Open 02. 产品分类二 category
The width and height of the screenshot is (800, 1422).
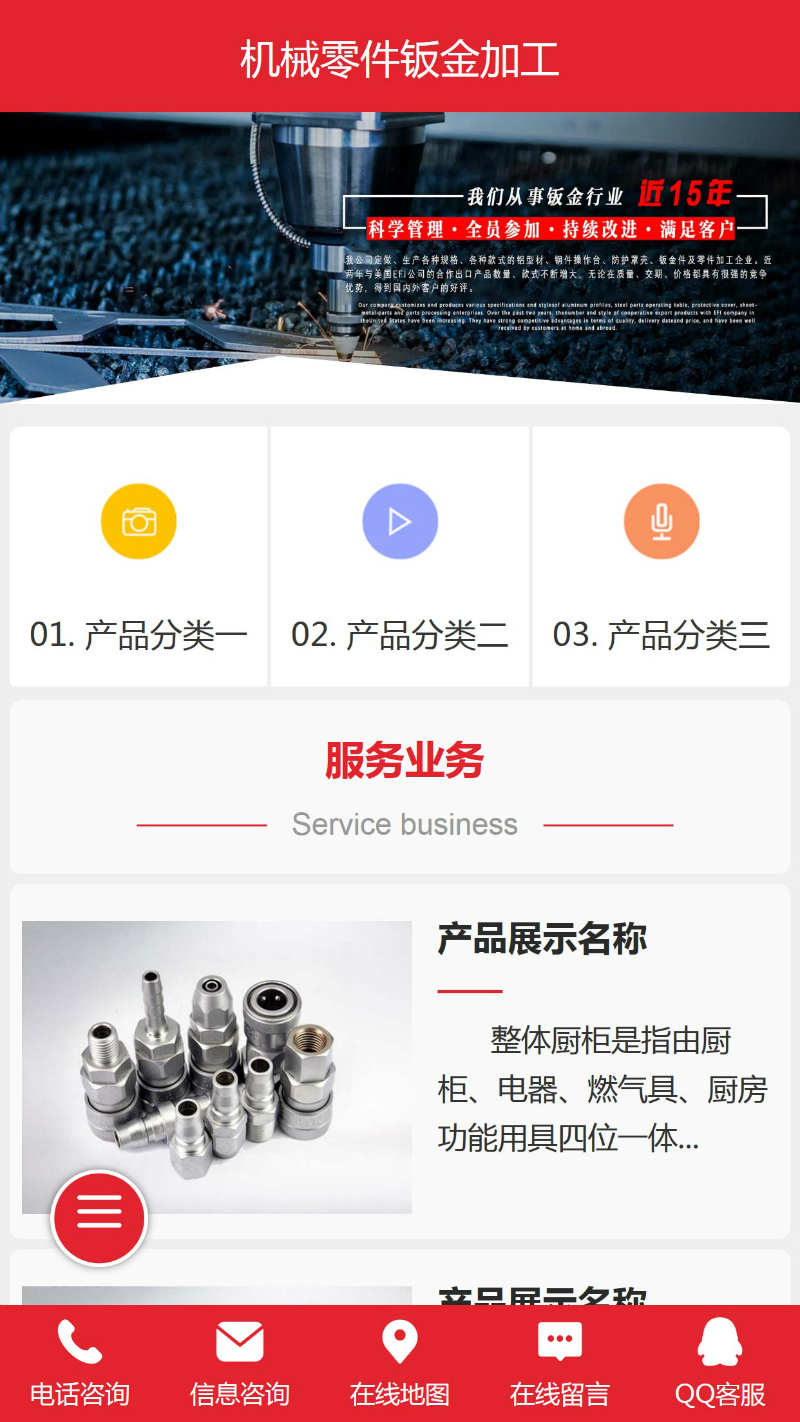[x=400, y=557]
